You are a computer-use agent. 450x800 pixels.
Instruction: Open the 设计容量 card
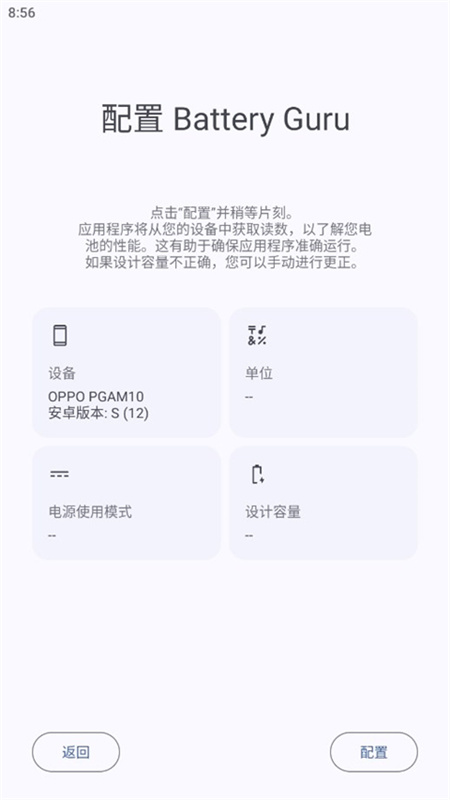(x=323, y=503)
